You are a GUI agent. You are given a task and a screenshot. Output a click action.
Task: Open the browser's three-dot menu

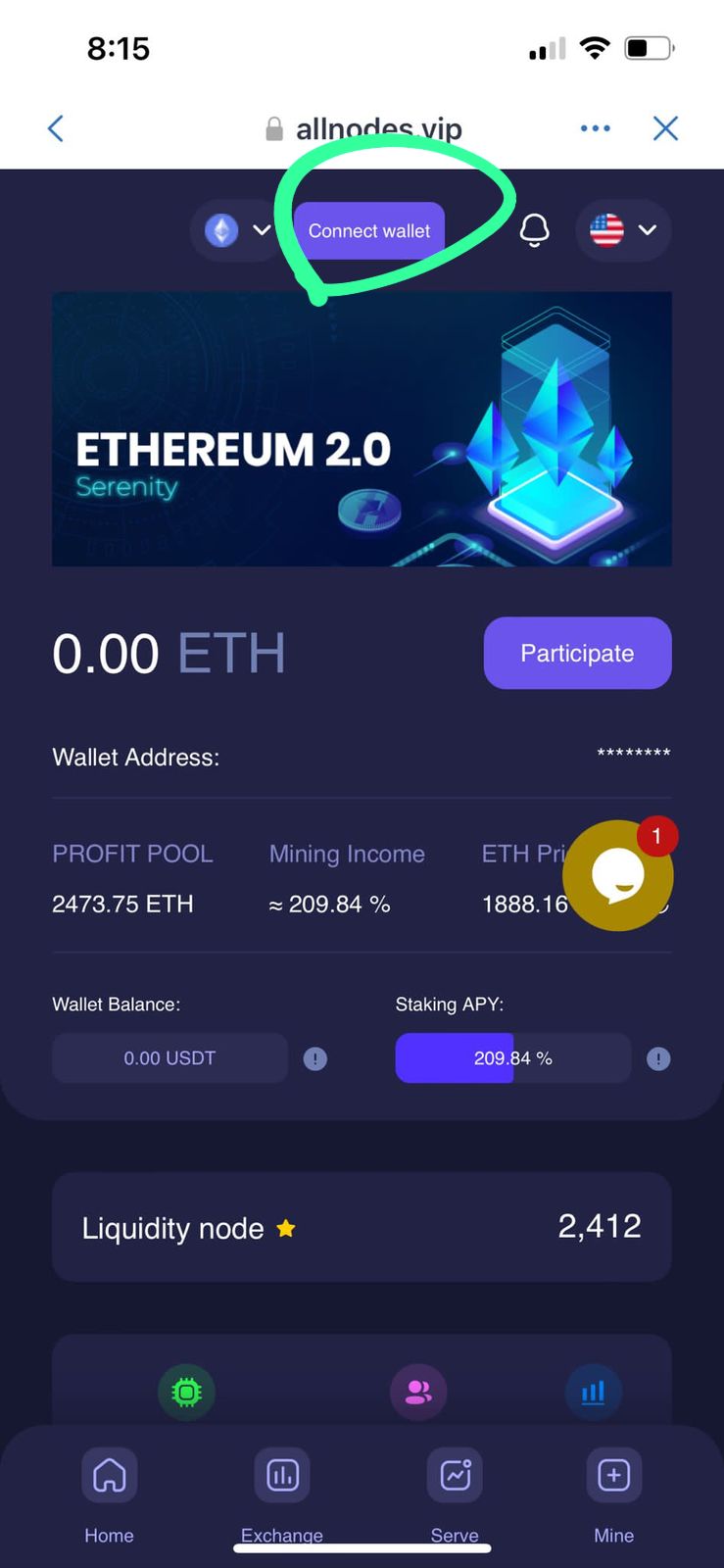click(x=595, y=128)
